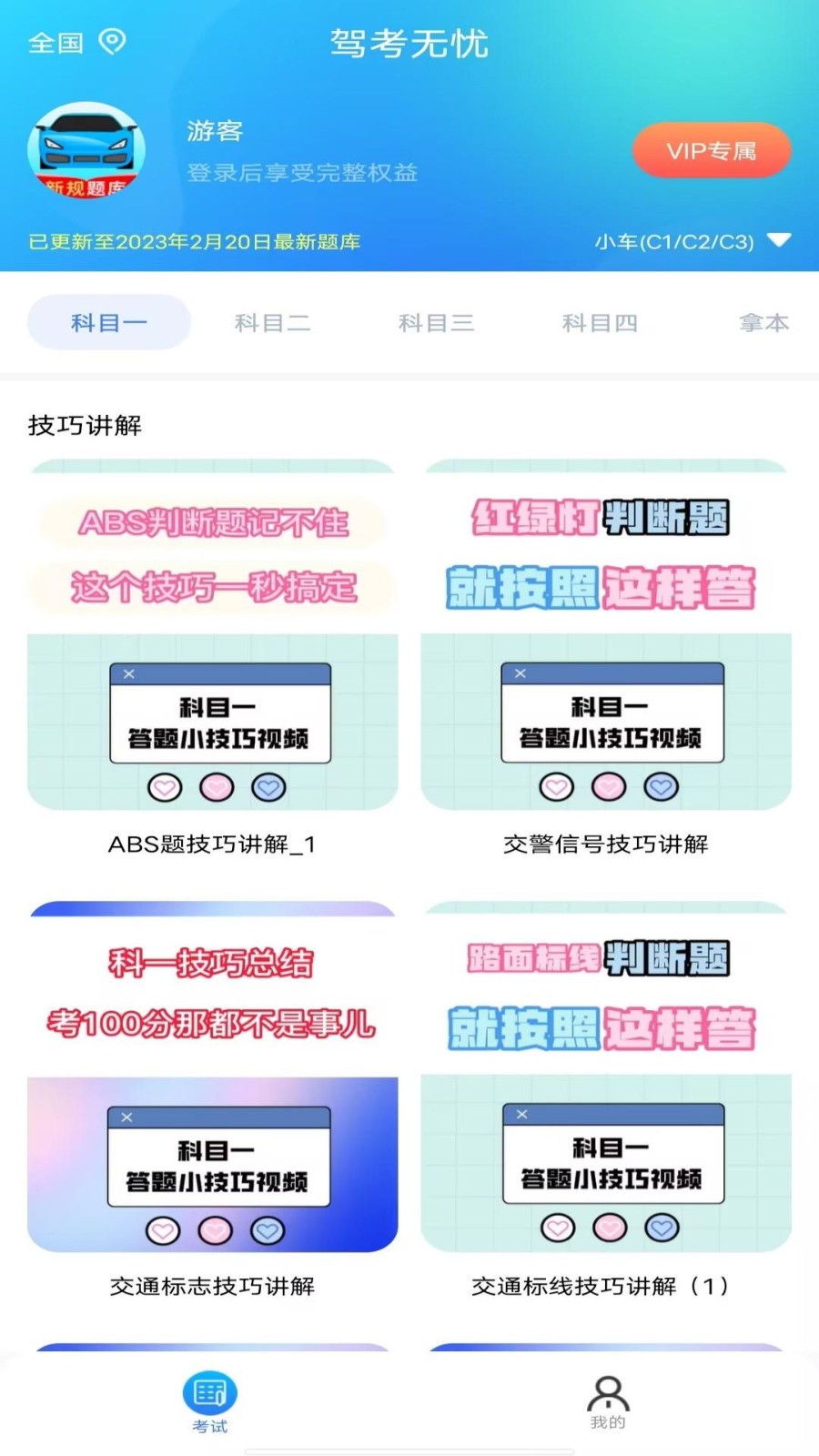
Task: Open the VIP专属 button
Action: click(712, 151)
